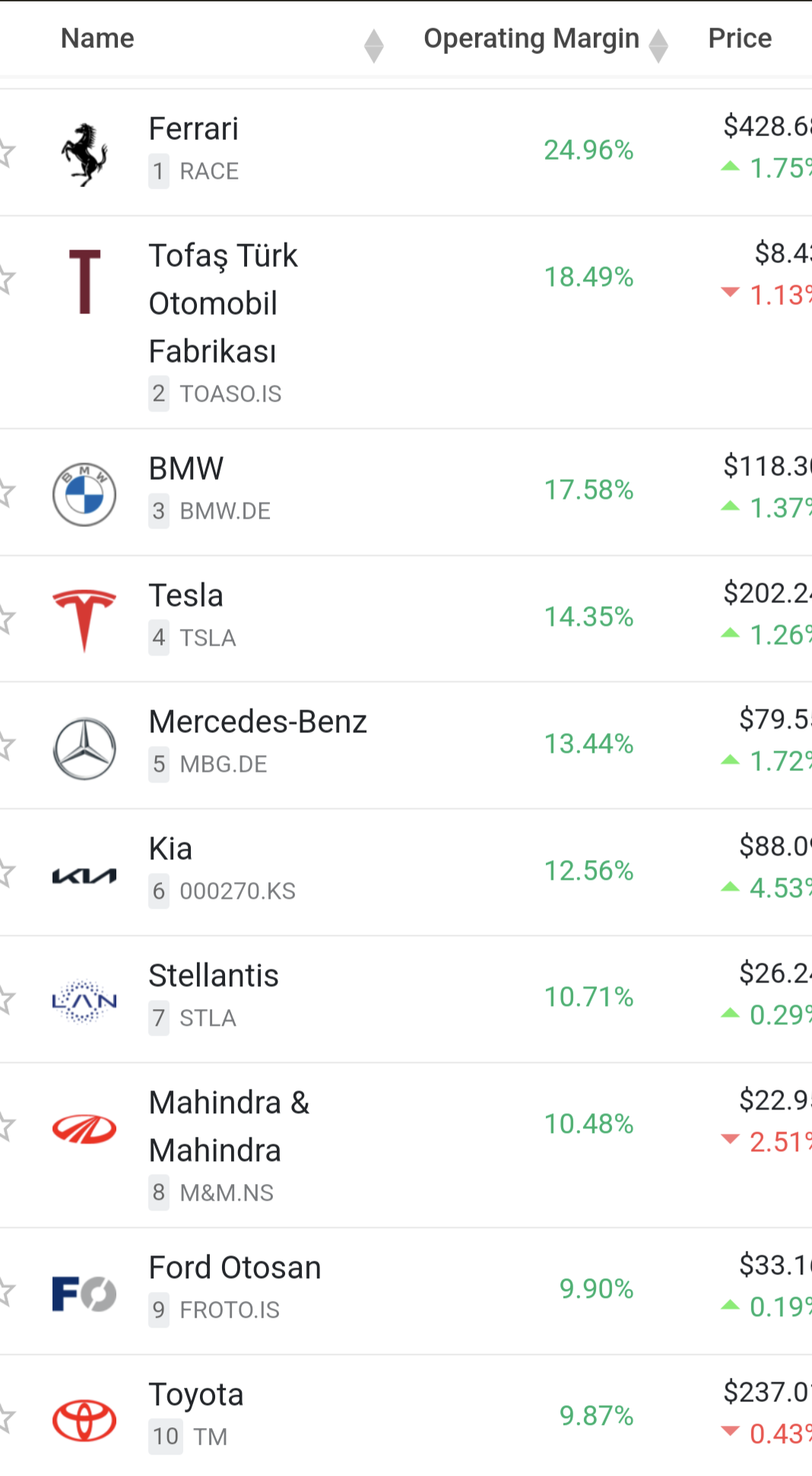This screenshot has width=812, height=1476.
Task: Open the Tesla row
Action: tap(406, 619)
